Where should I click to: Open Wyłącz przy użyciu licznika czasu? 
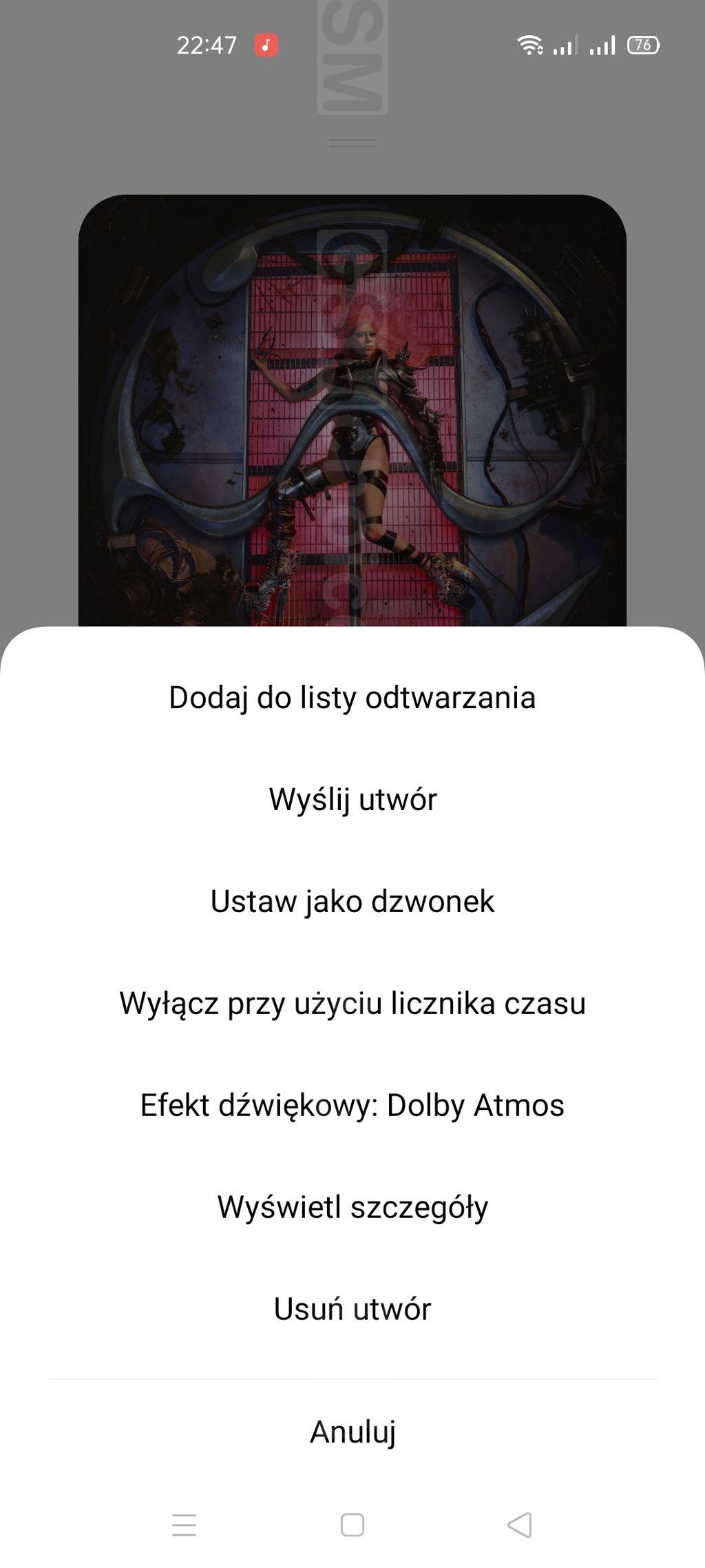coord(352,1003)
